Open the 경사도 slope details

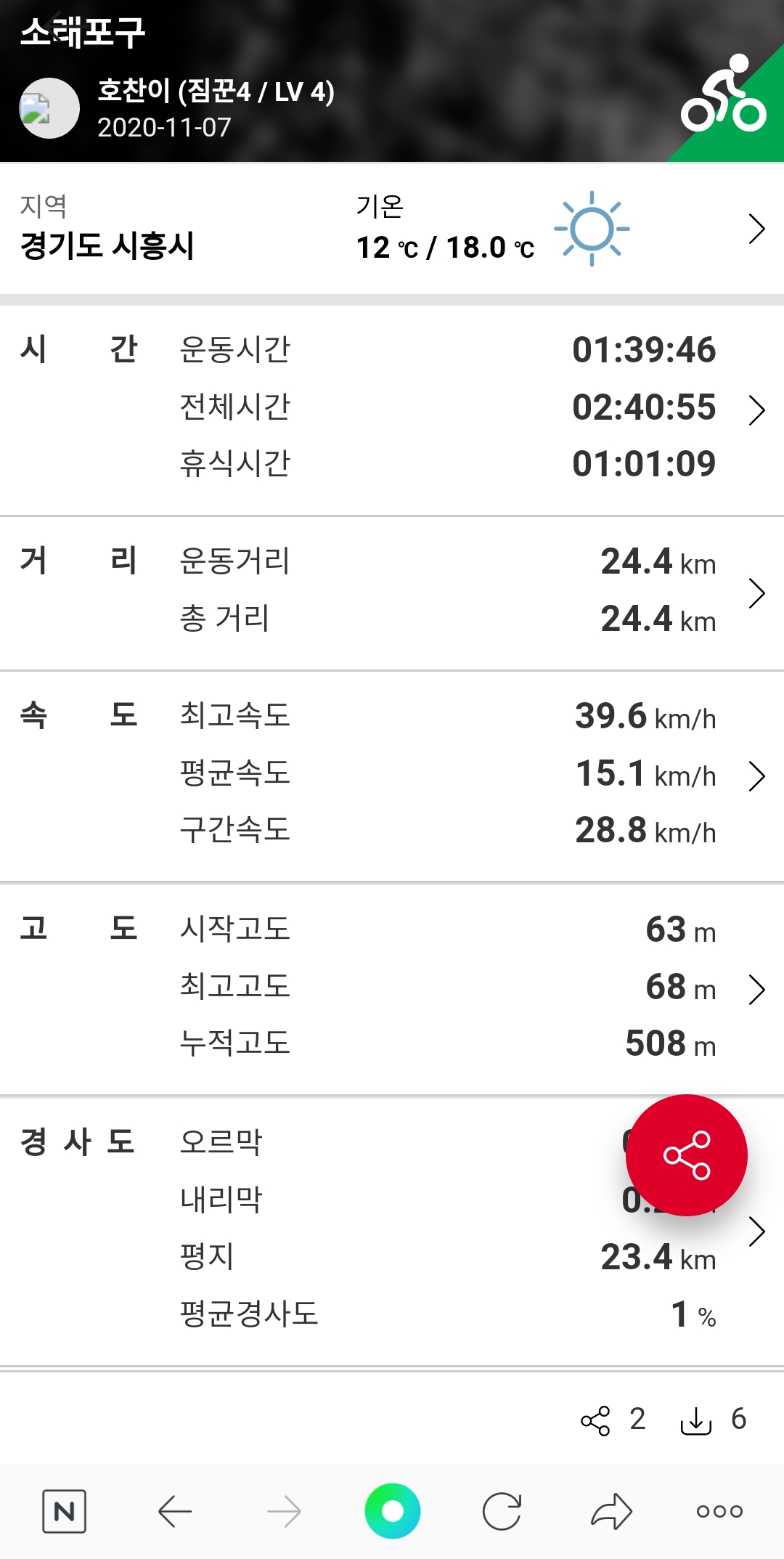756,1232
